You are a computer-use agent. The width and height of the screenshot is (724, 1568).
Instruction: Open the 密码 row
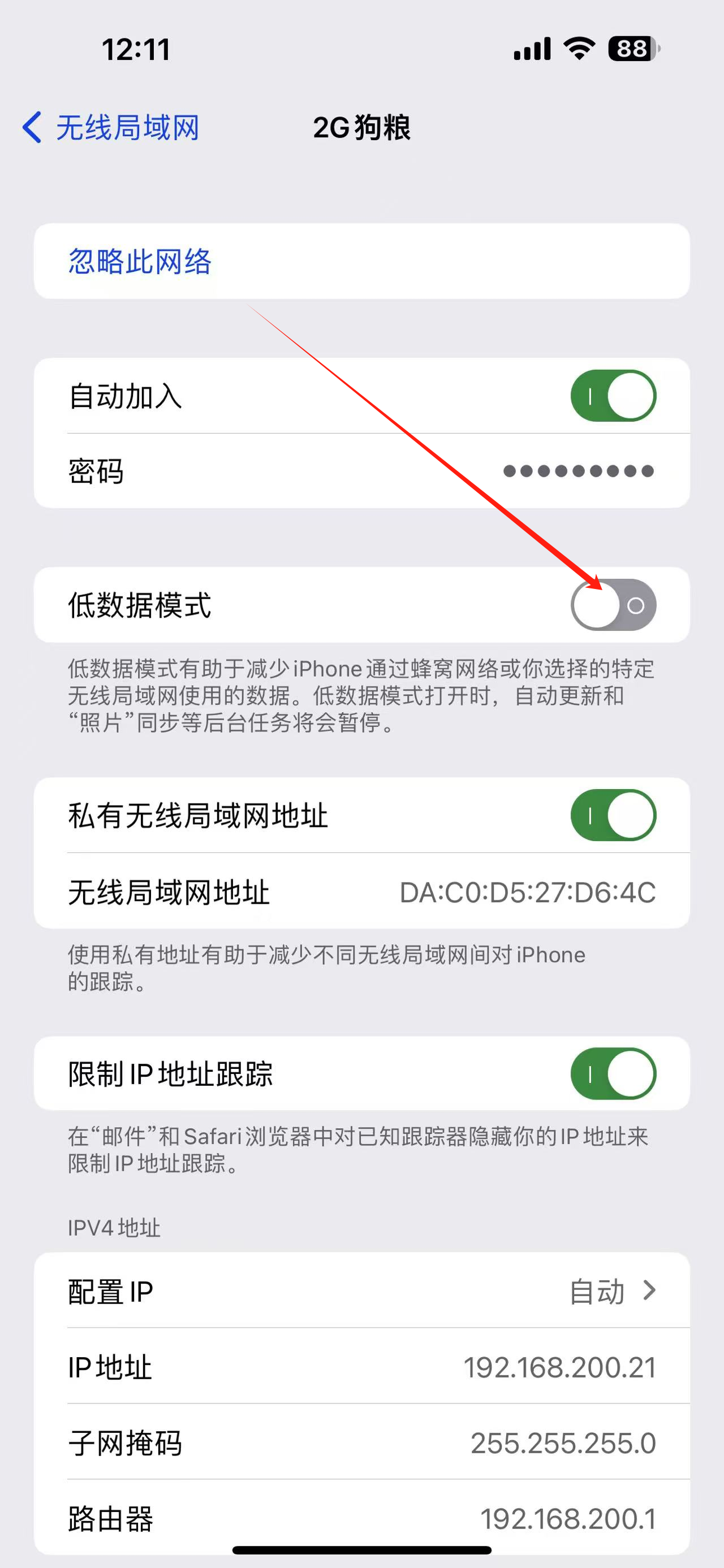(361, 471)
